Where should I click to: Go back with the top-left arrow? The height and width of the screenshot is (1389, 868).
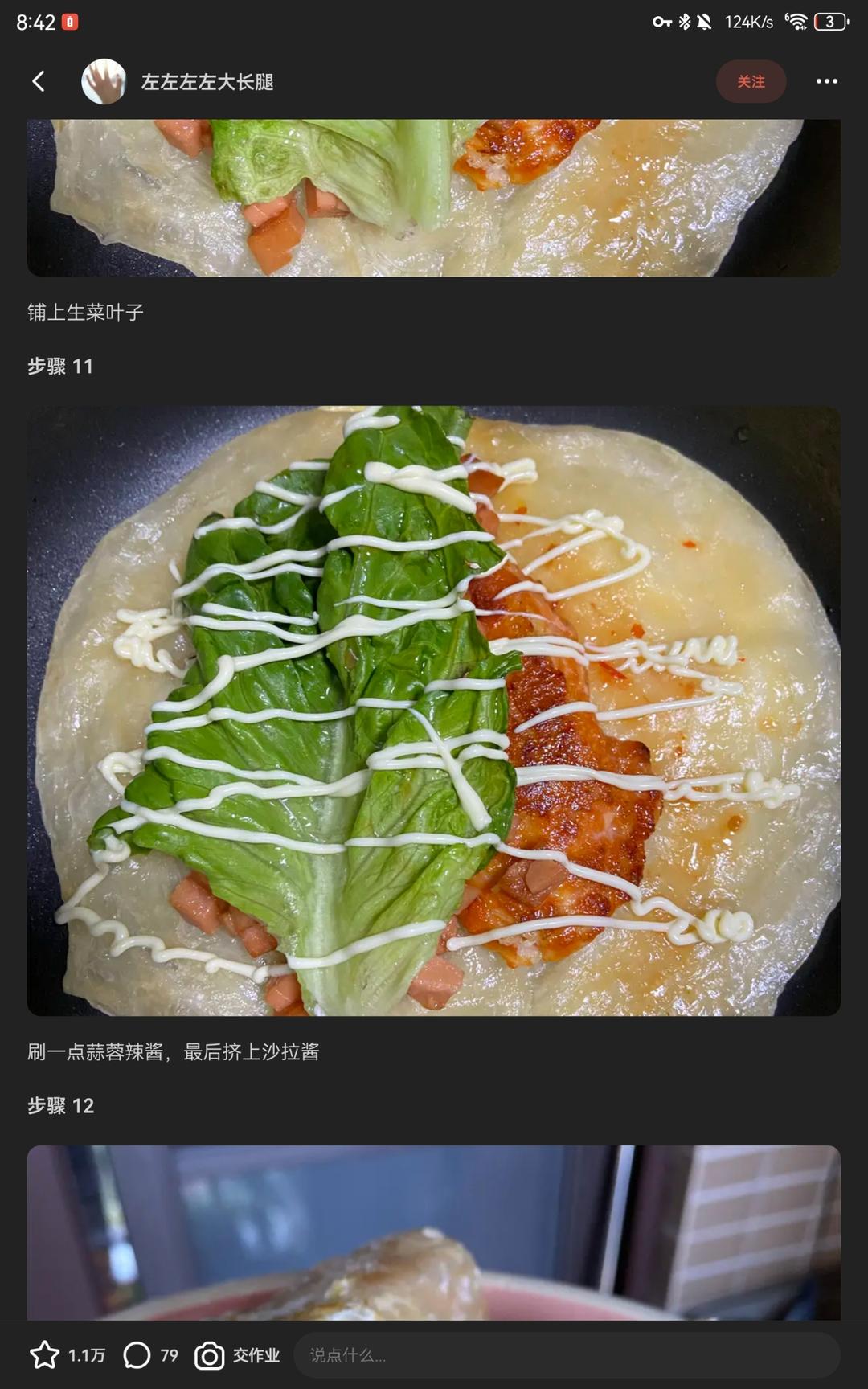(38, 81)
